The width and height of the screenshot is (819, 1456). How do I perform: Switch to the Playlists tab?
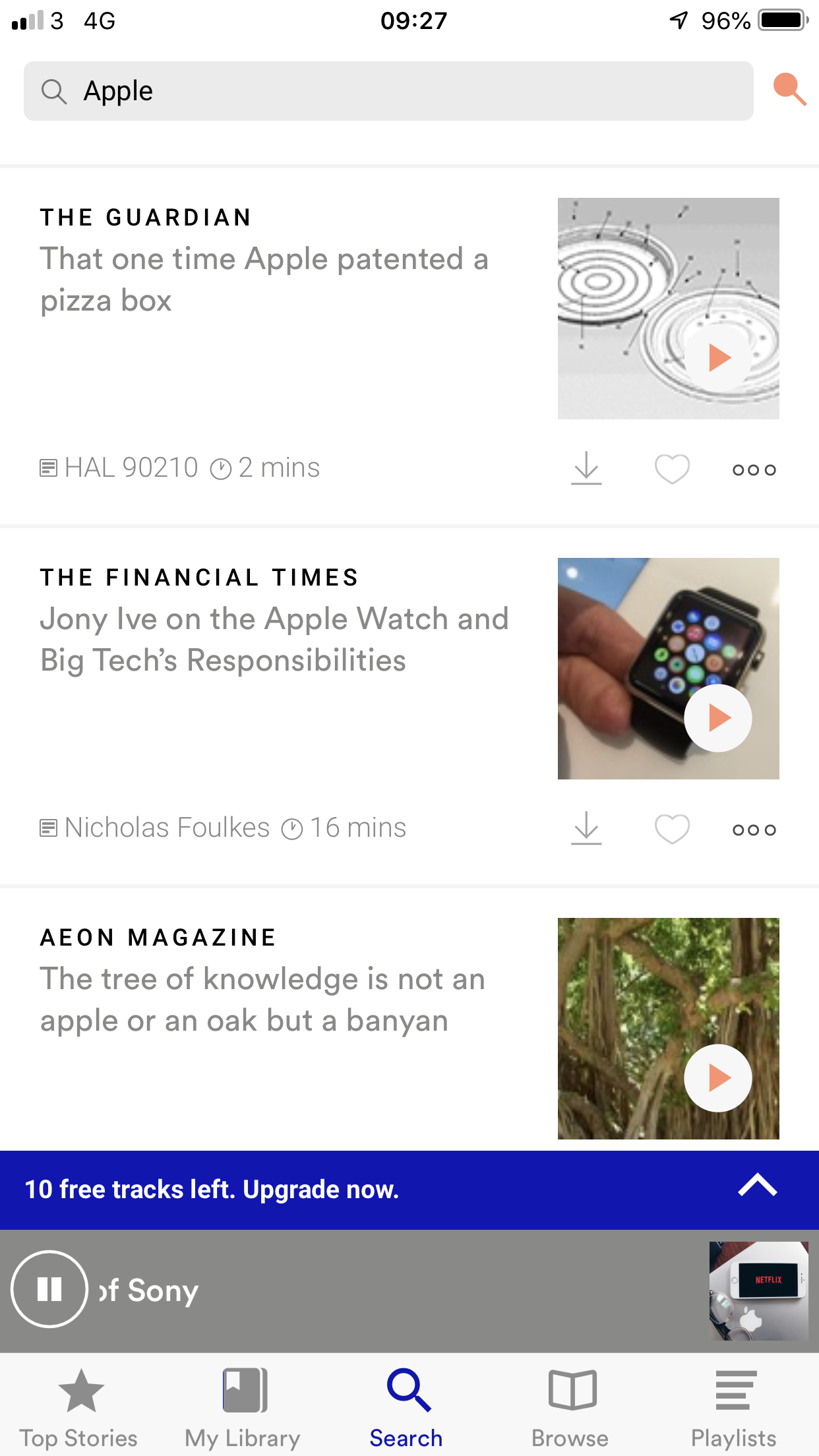[733, 1407]
